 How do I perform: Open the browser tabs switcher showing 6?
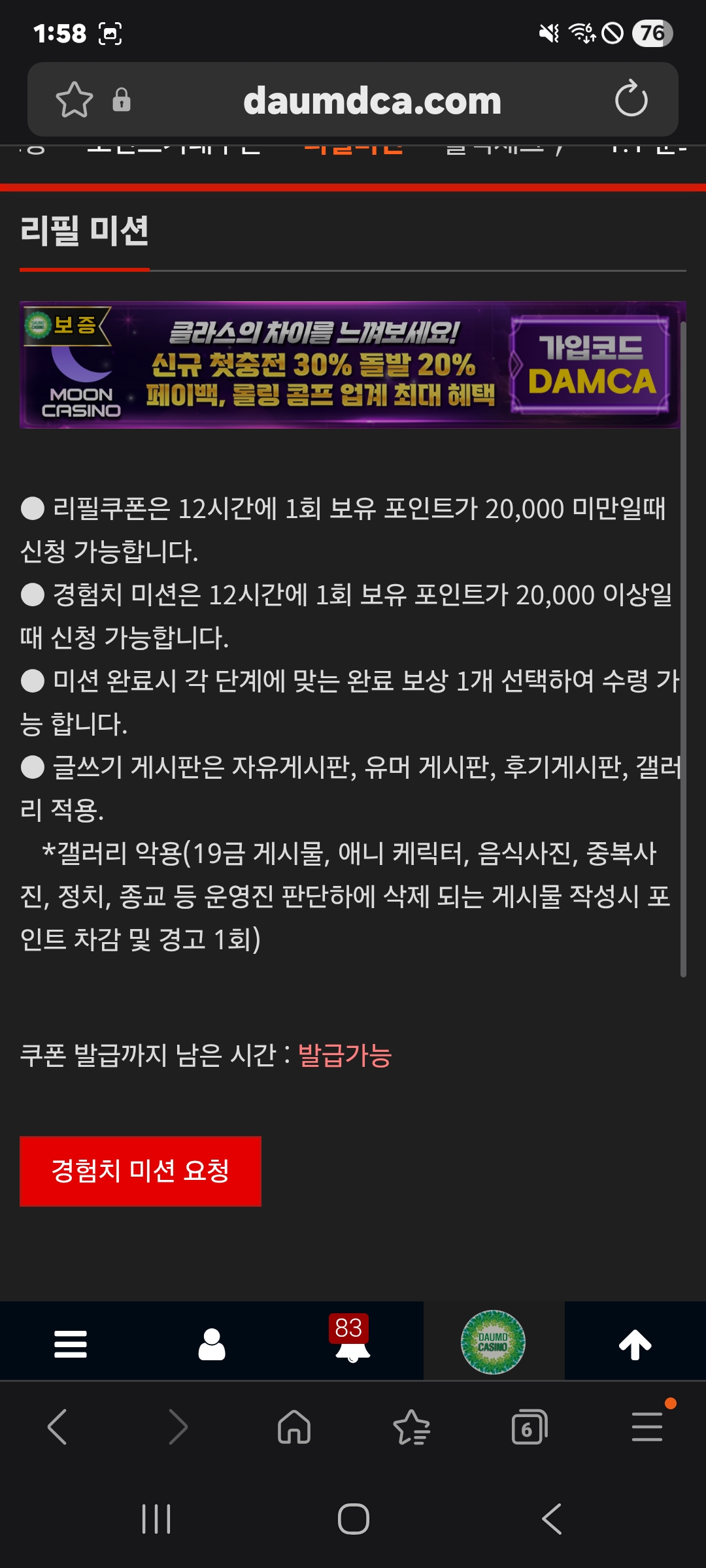click(529, 1427)
